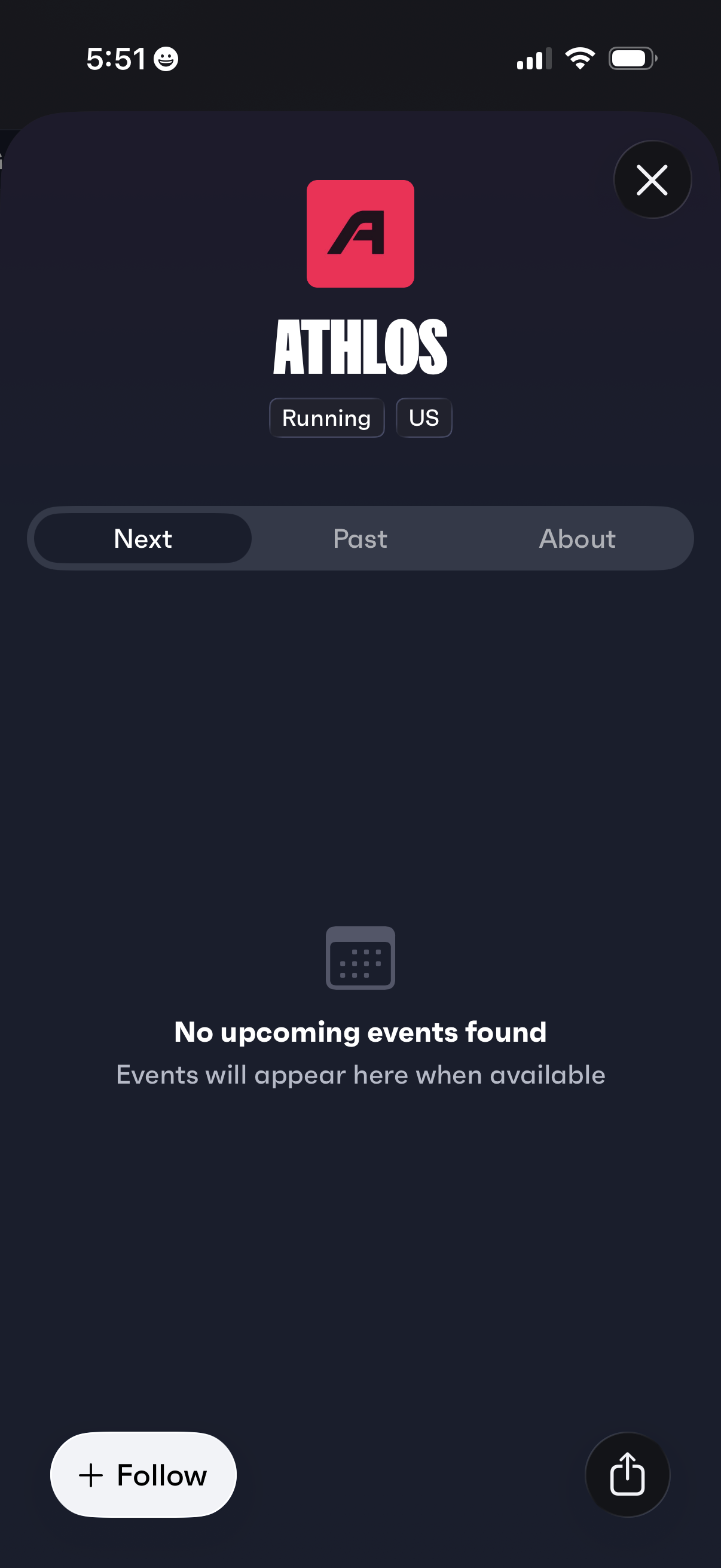Click the upload arrow inside the share circle
This screenshot has width=721, height=1568.
pyautogui.click(x=627, y=1474)
